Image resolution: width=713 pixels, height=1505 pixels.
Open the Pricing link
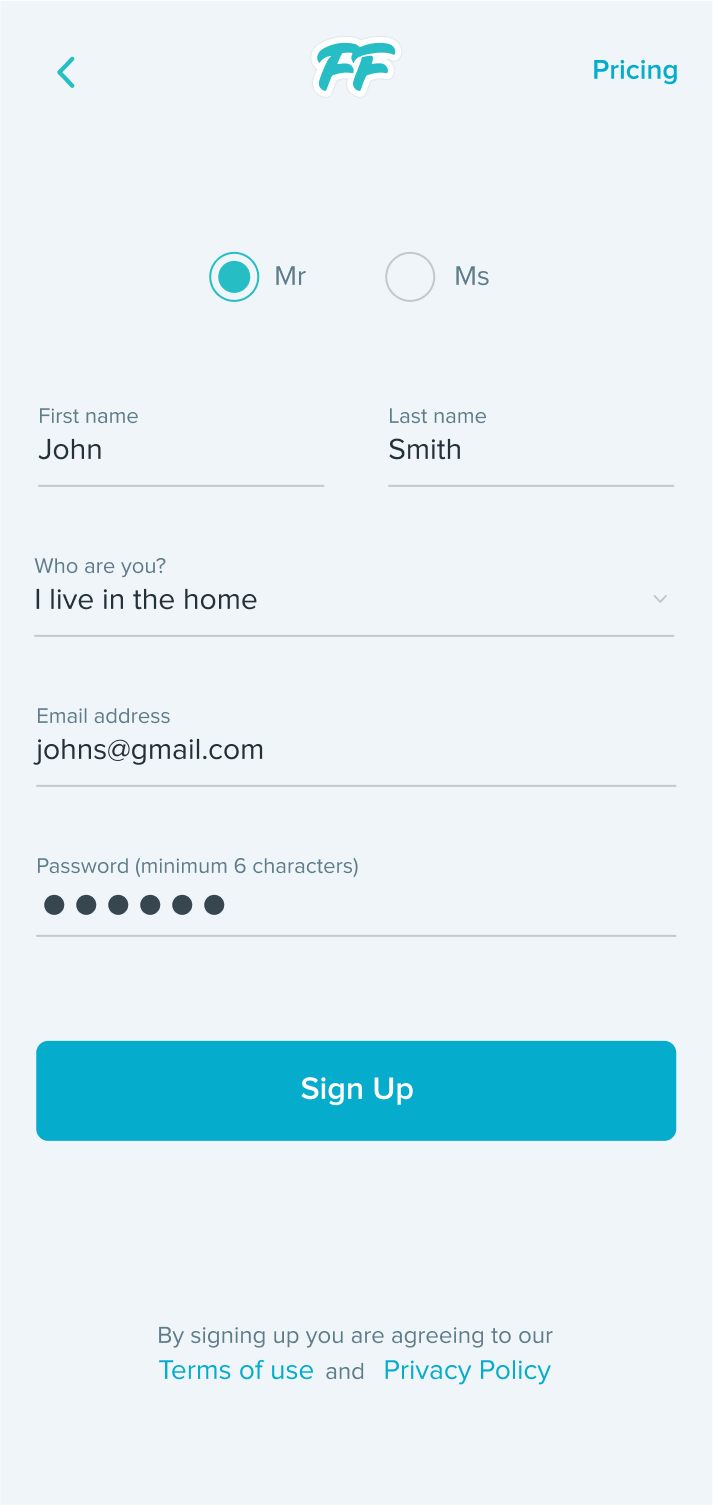tap(634, 70)
